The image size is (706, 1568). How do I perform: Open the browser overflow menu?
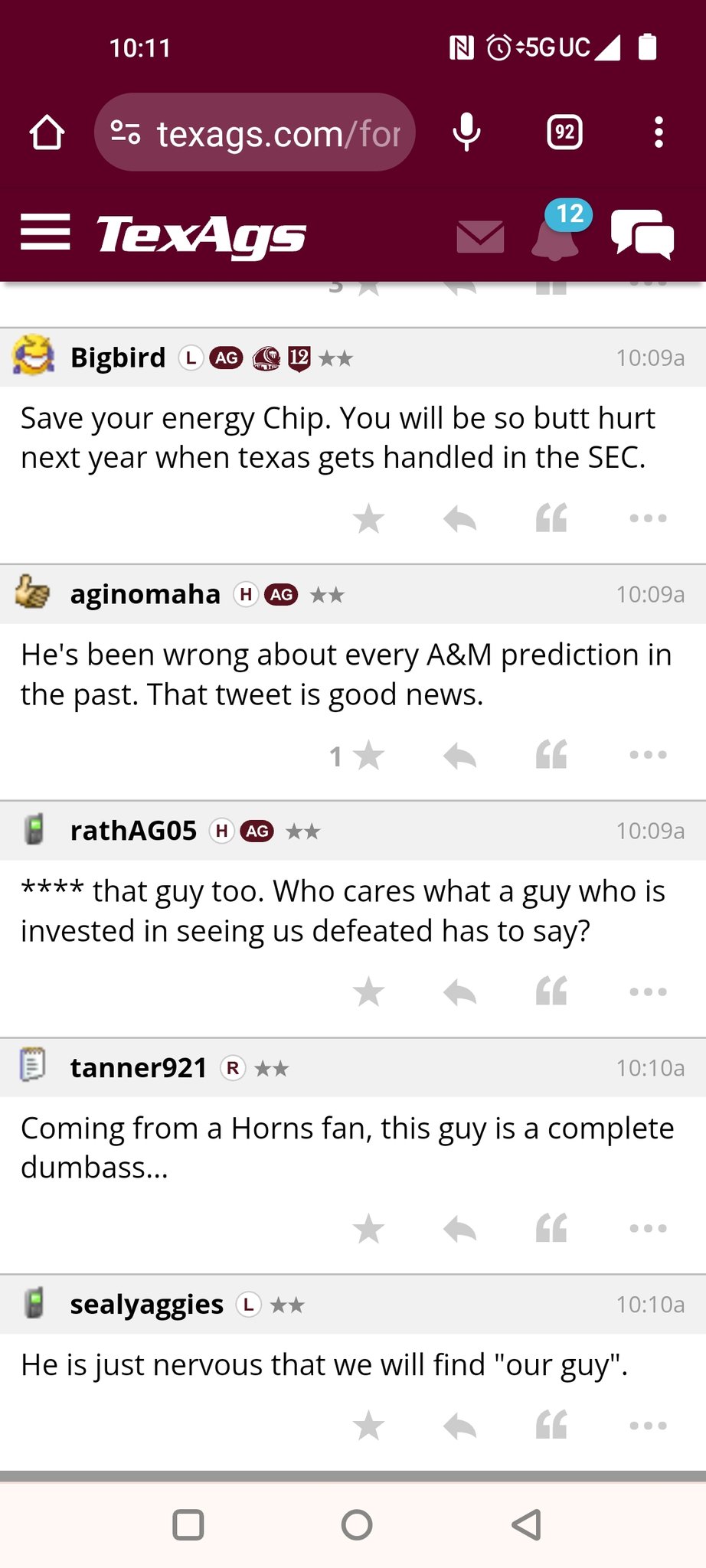coord(659,132)
